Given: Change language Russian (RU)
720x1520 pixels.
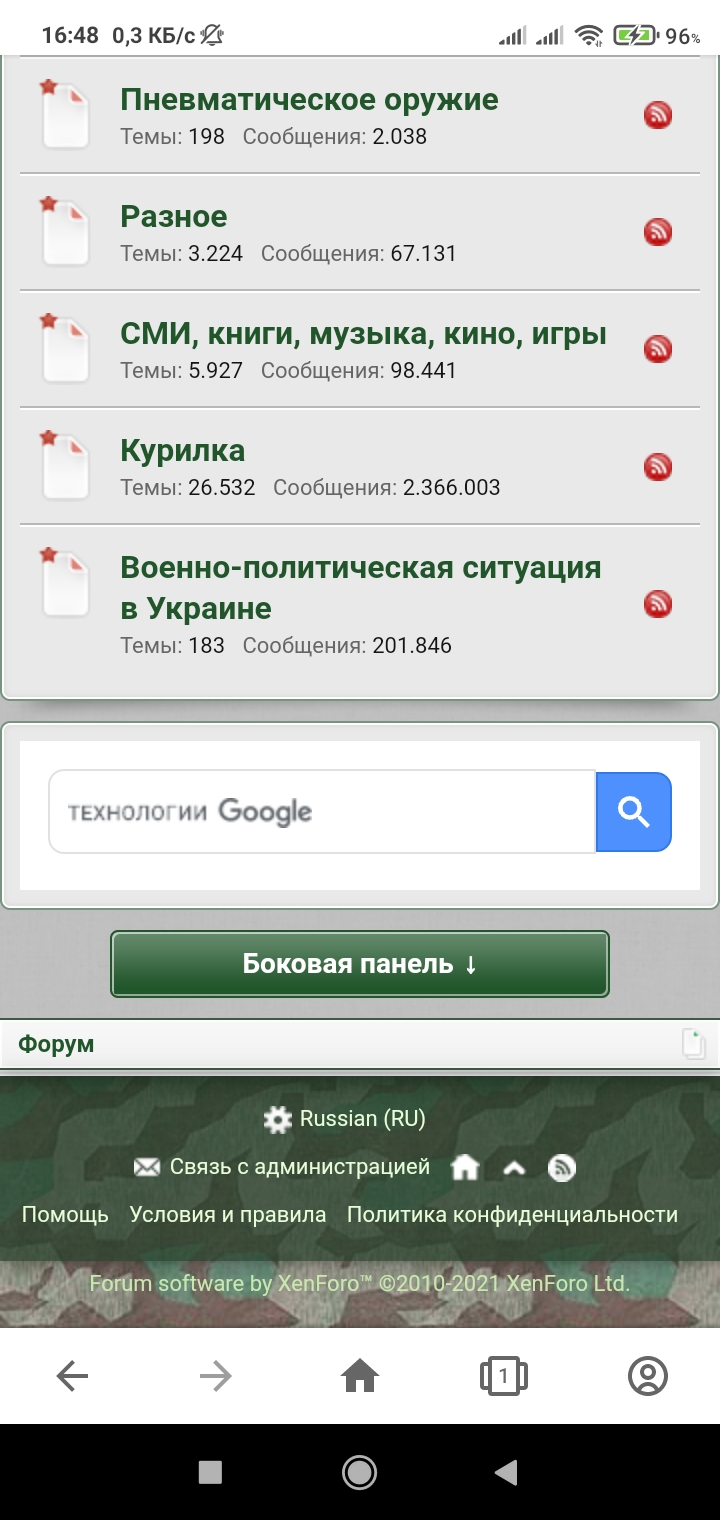Looking at the screenshot, I should (x=345, y=1119).
